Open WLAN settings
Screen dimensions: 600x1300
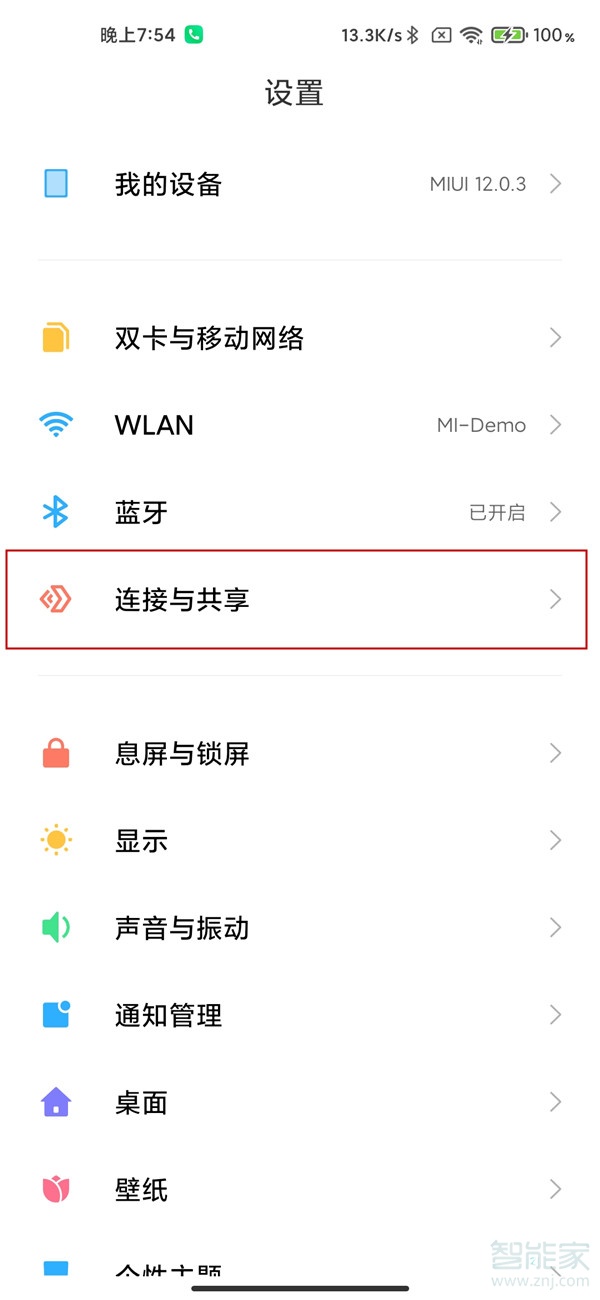(x=300, y=425)
